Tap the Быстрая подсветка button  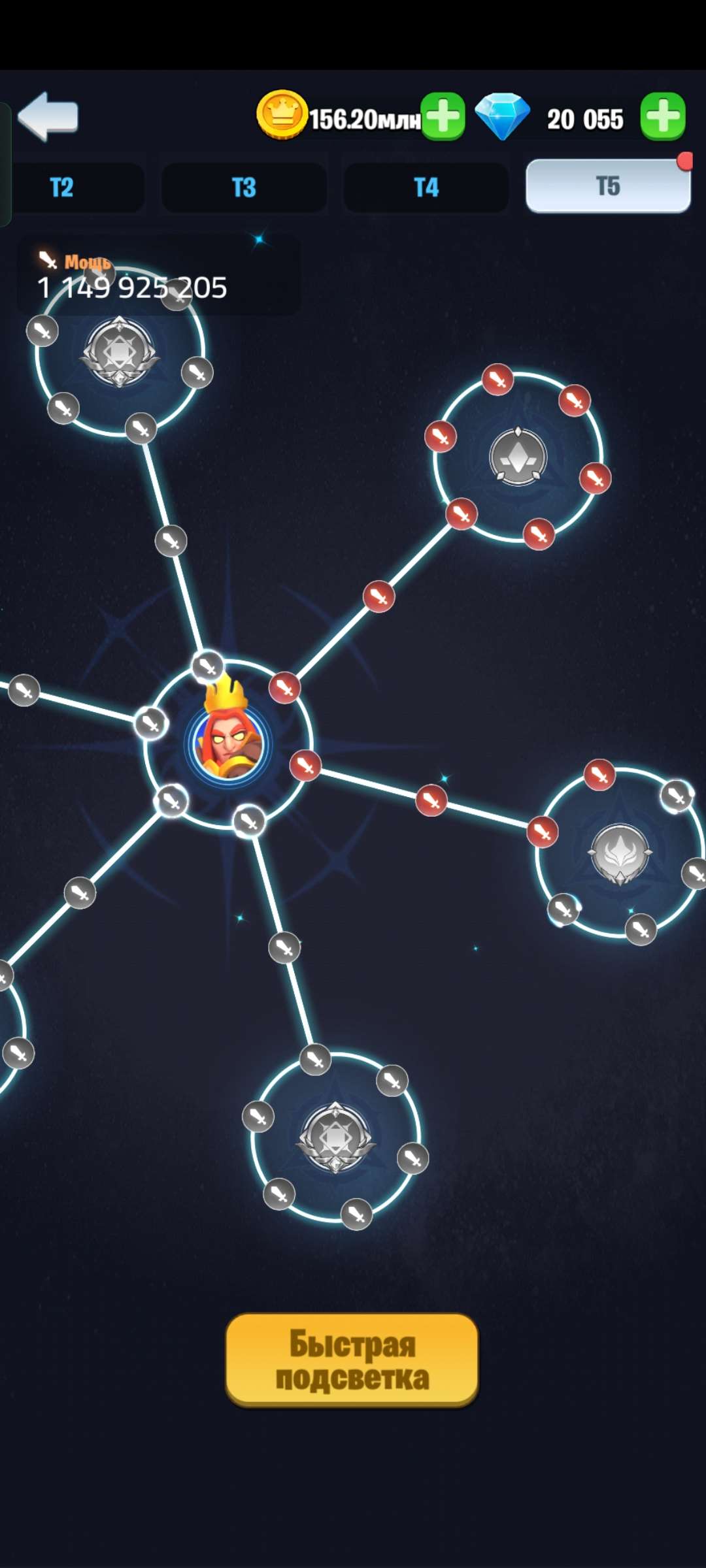tap(352, 1360)
